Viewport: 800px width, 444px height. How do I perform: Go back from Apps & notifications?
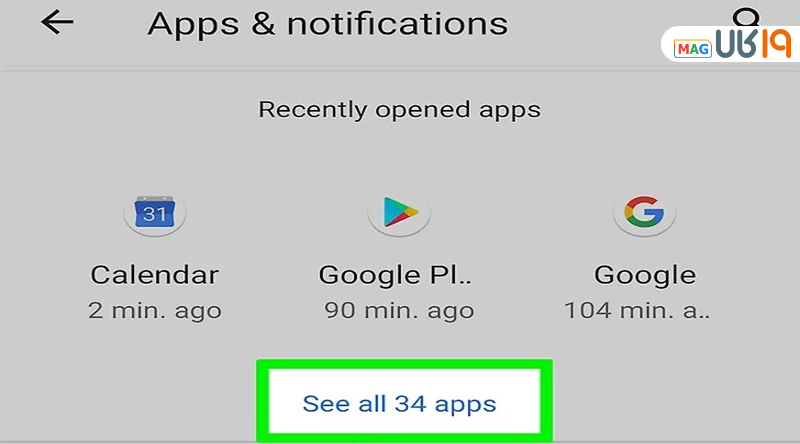point(57,23)
